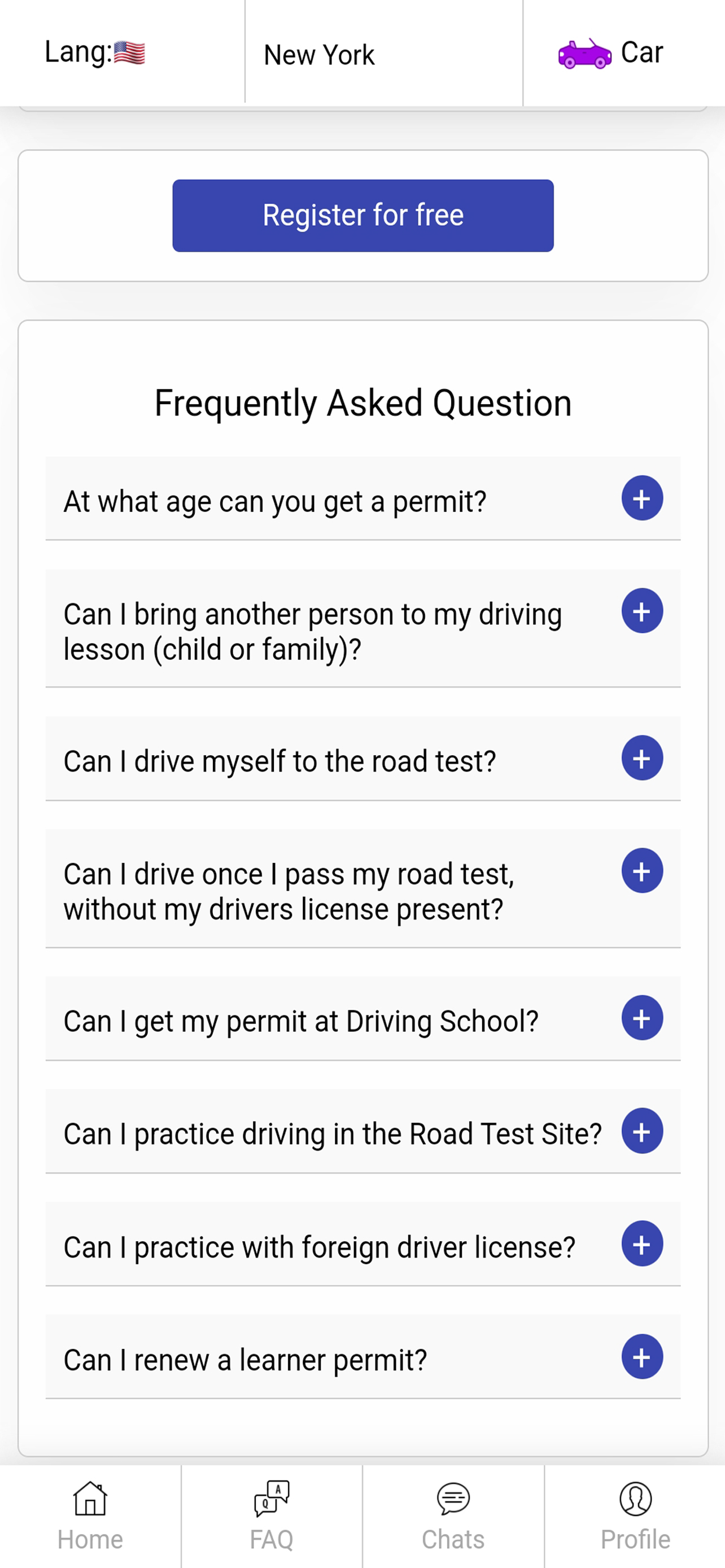Expand 'Can I get my permit at Driving School?'

coord(641,1018)
